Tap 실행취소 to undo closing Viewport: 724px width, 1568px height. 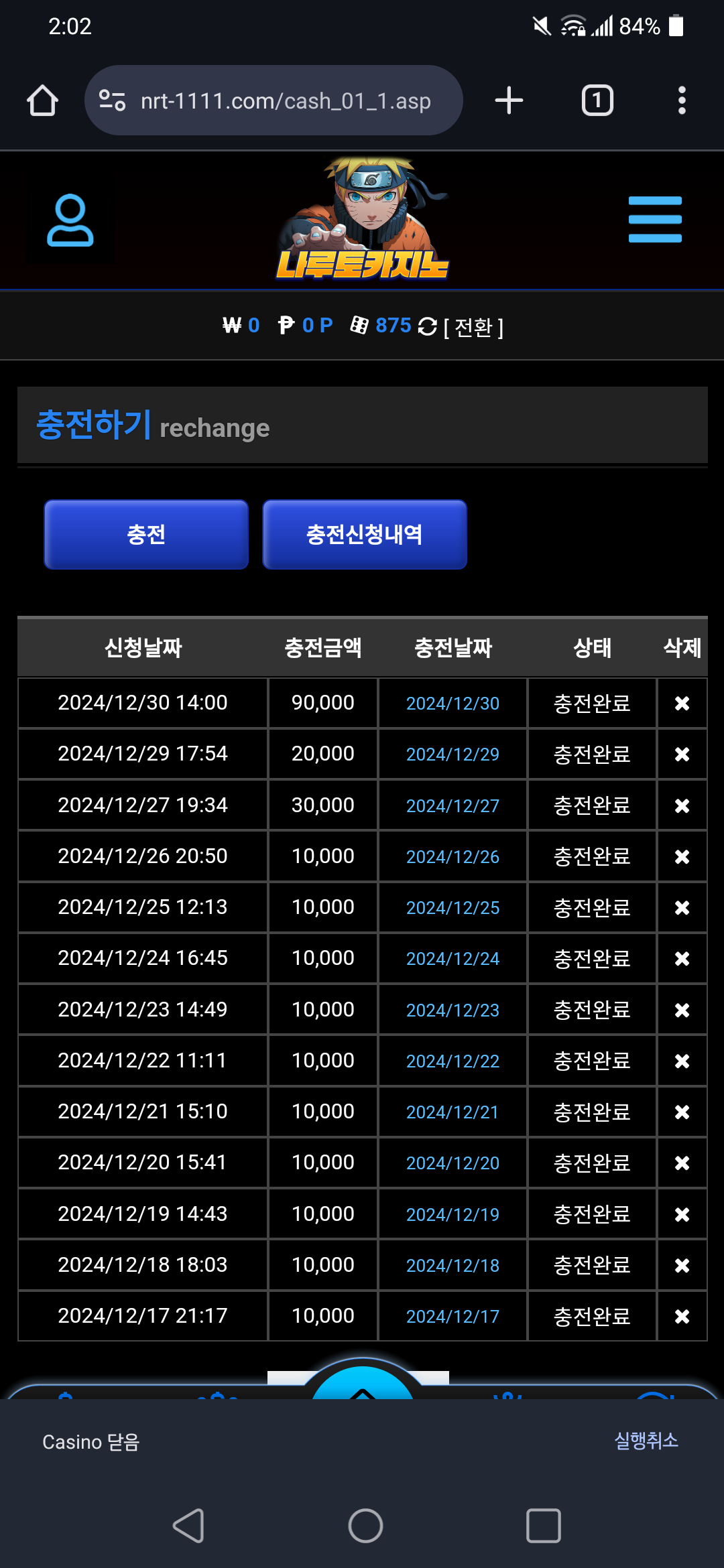(646, 1440)
